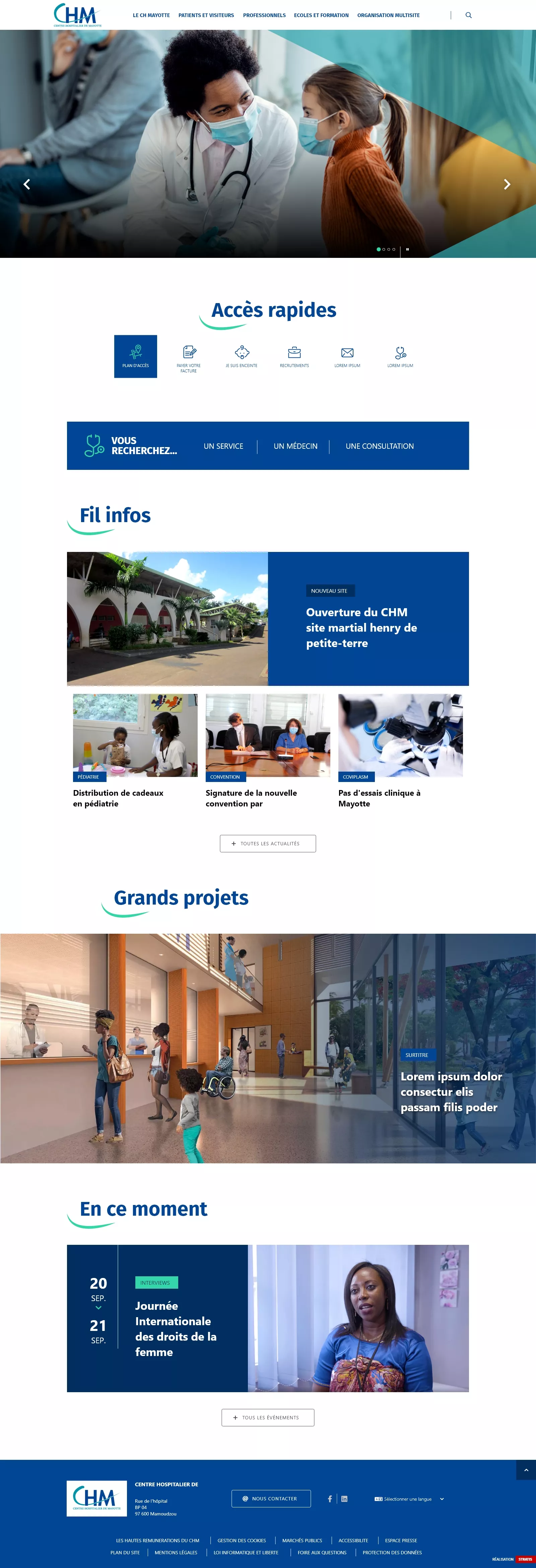View Toutes les actualités
Screen dimensions: 536x1568
[268, 844]
